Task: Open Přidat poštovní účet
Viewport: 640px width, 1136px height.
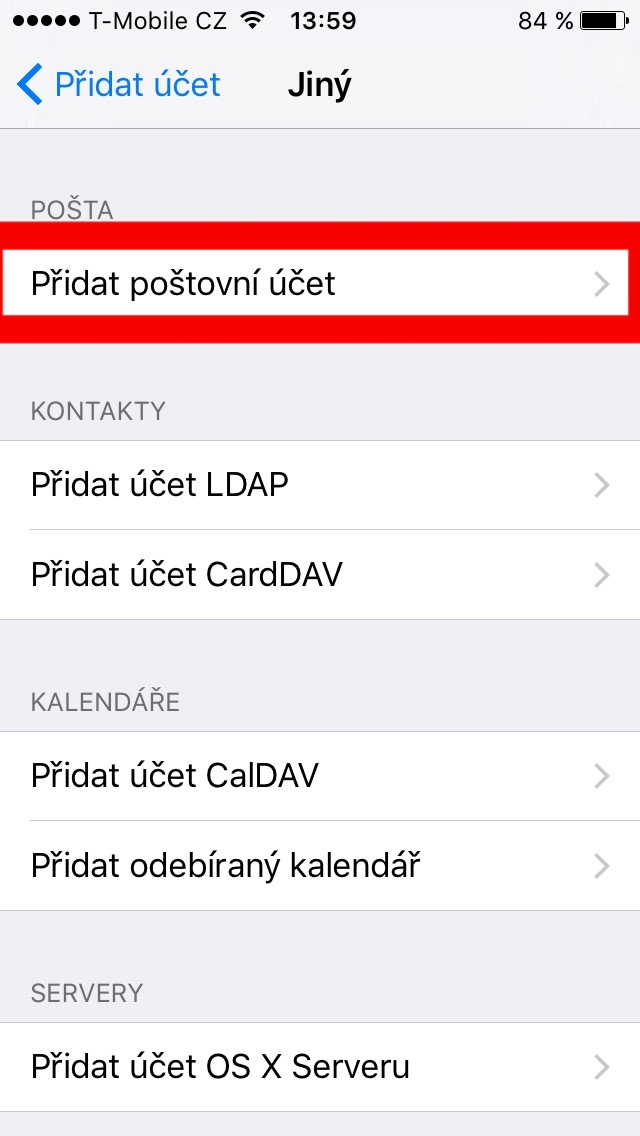Action: click(x=318, y=284)
